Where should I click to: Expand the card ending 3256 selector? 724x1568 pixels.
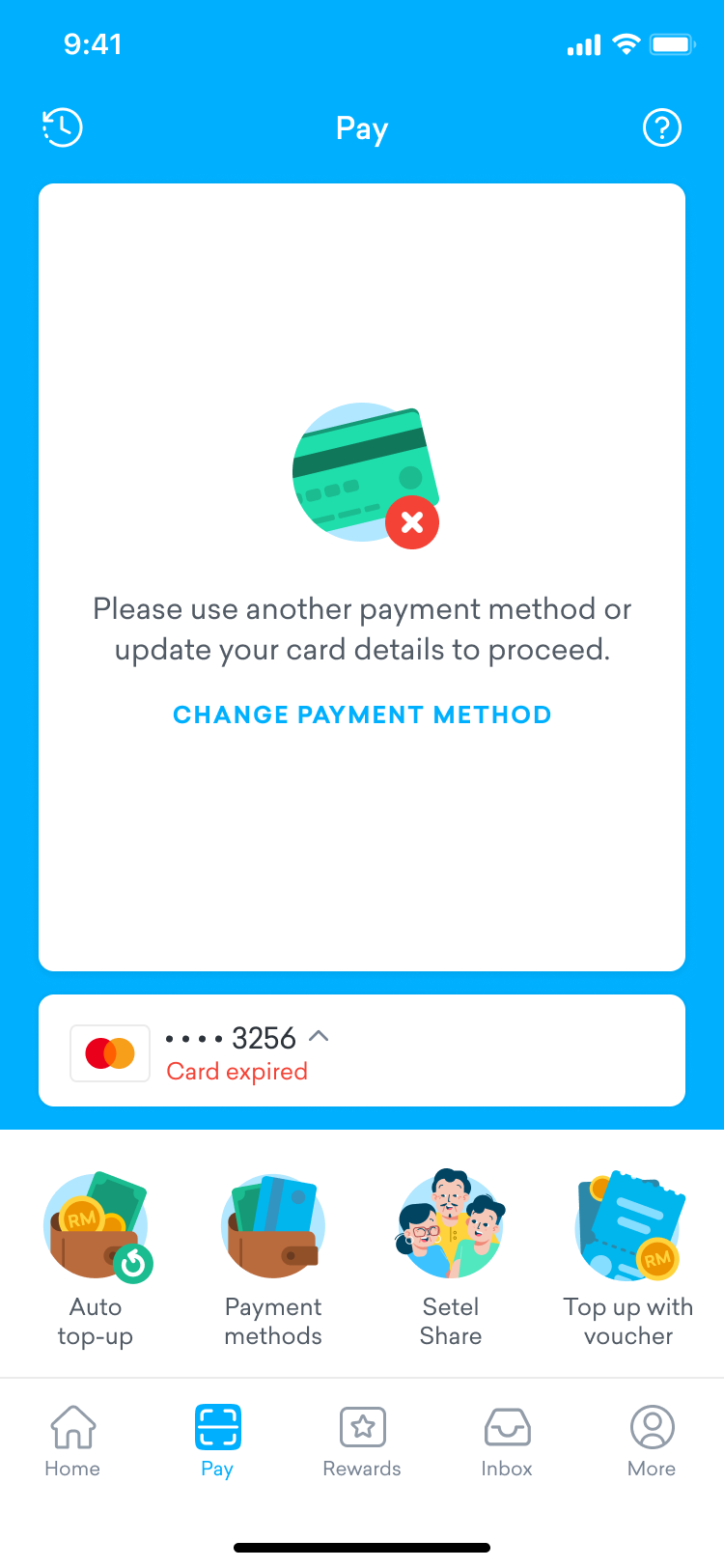click(x=362, y=1050)
